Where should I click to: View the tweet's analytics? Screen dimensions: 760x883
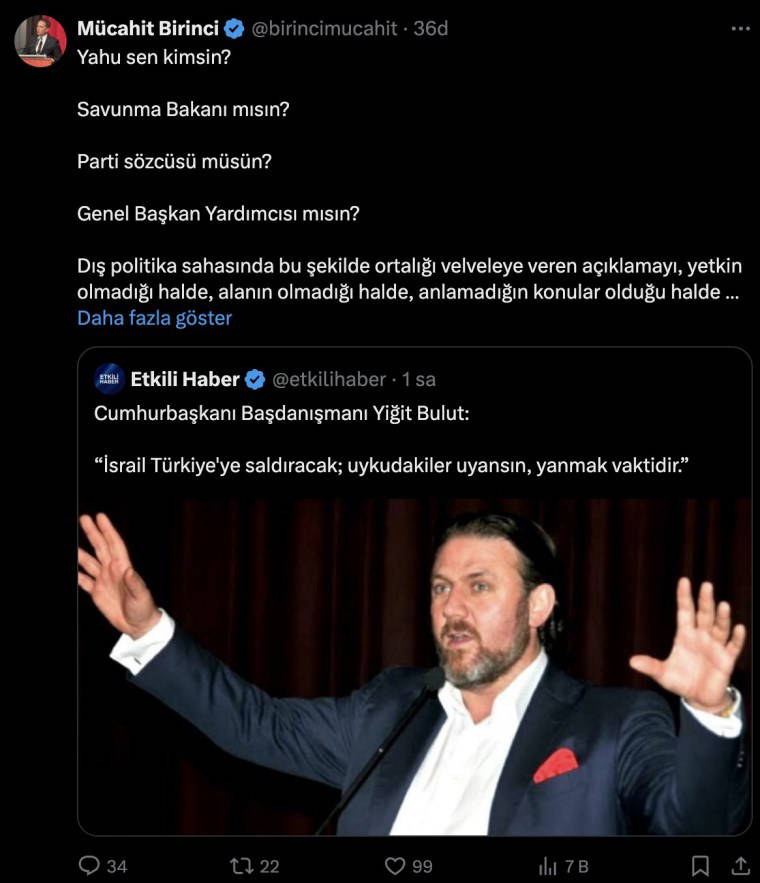pos(548,865)
